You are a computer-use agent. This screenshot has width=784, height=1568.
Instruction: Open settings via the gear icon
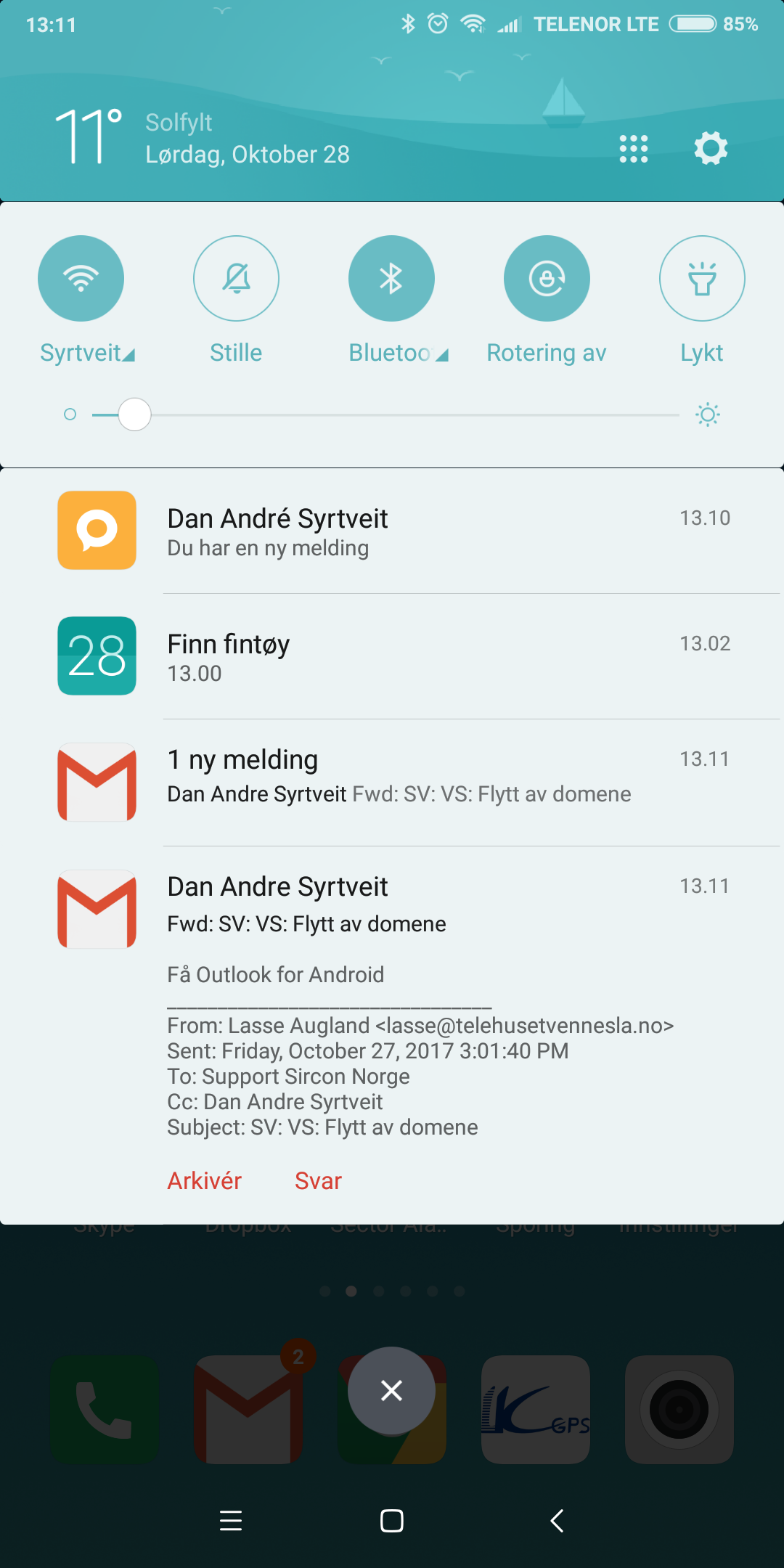pyautogui.click(x=711, y=149)
